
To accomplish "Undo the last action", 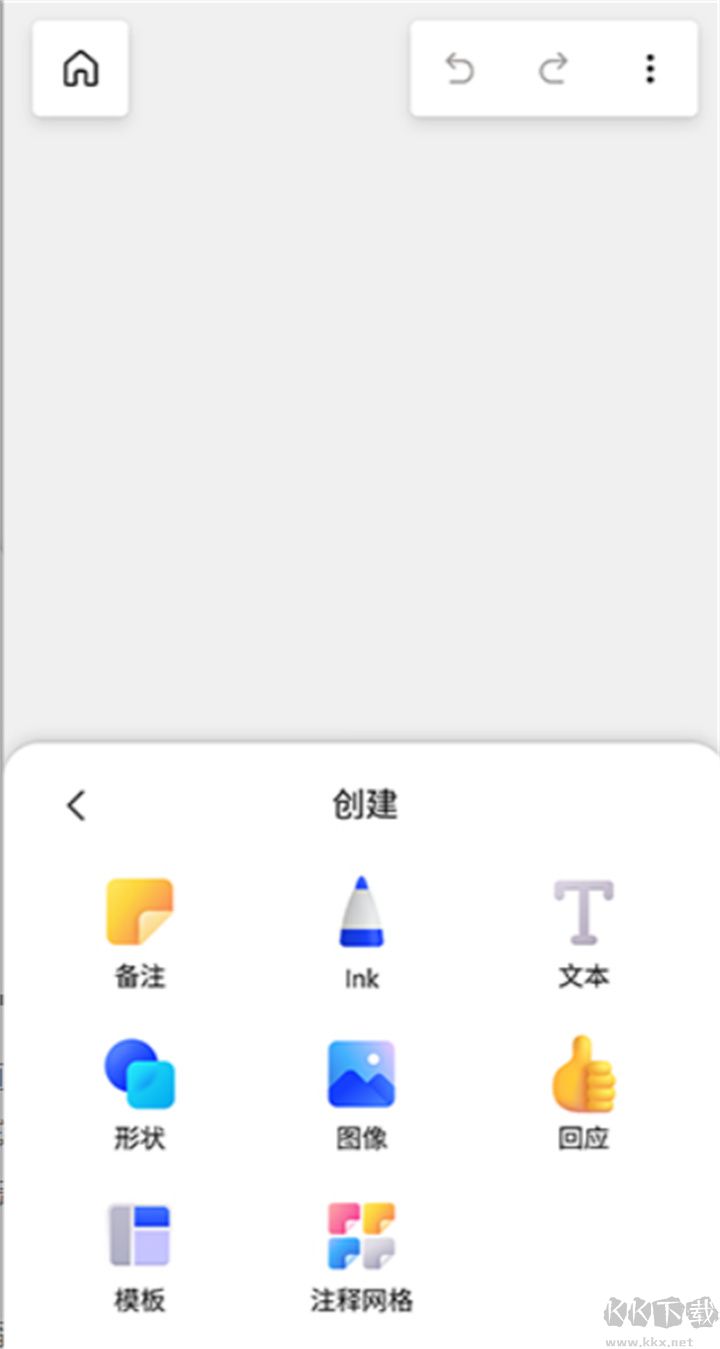I will tap(460, 68).
